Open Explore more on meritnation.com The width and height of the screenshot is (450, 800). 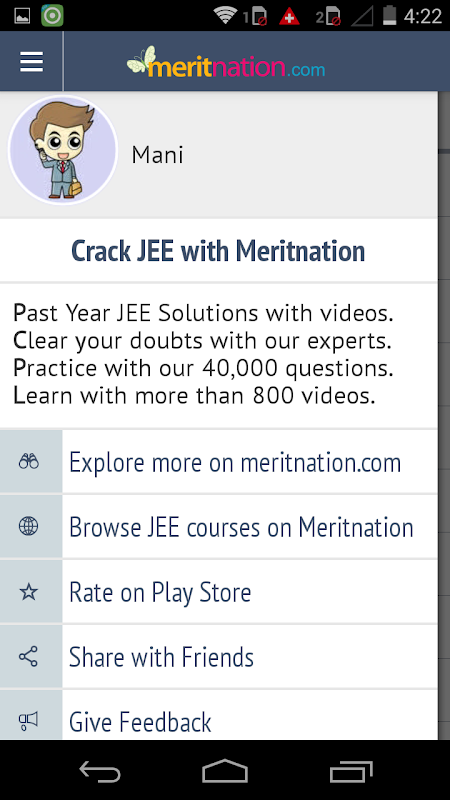218,462
